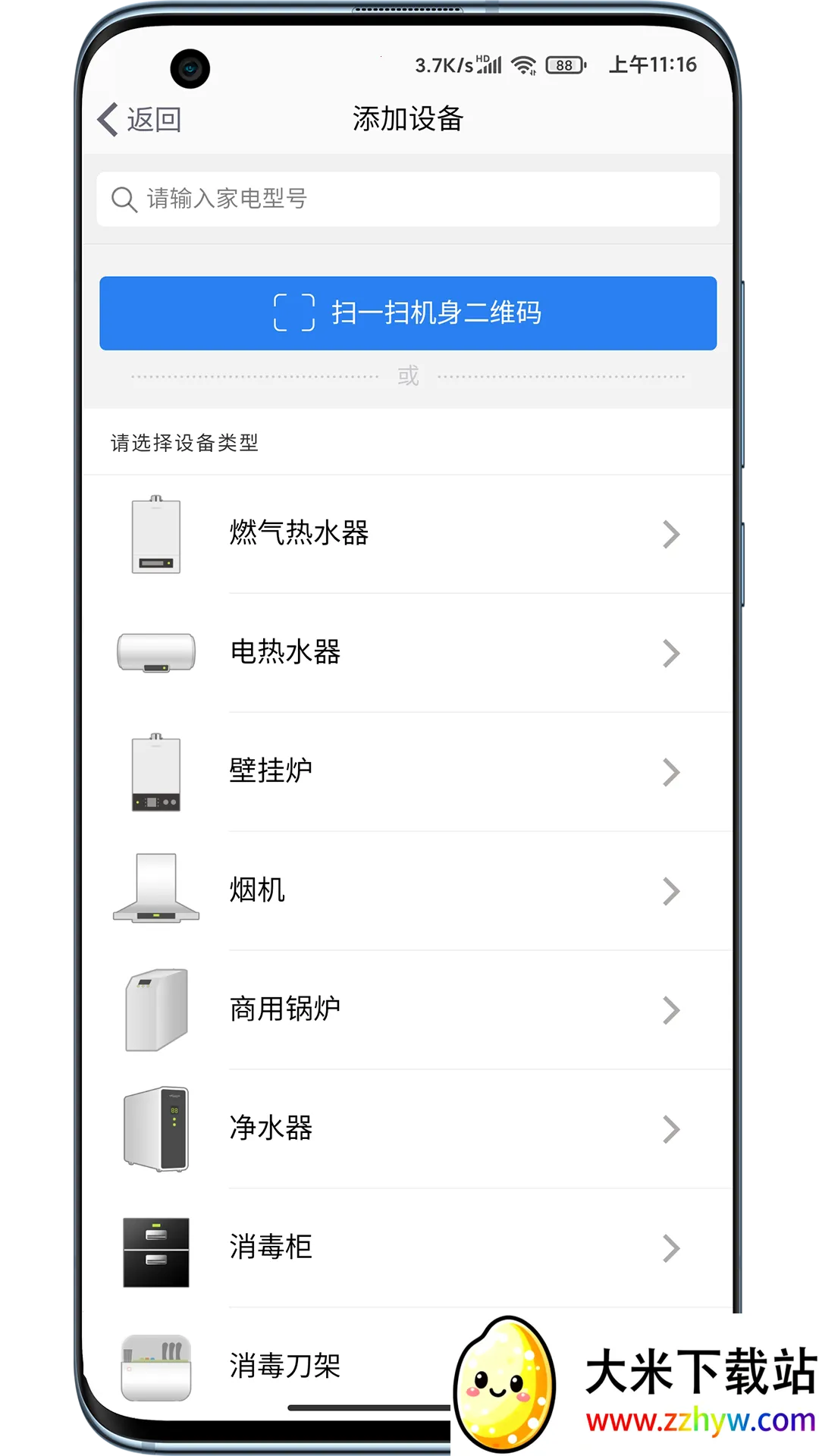
Task: Expand the 燃气热水器 row via its chevron
Action: [x=670, y=535]
